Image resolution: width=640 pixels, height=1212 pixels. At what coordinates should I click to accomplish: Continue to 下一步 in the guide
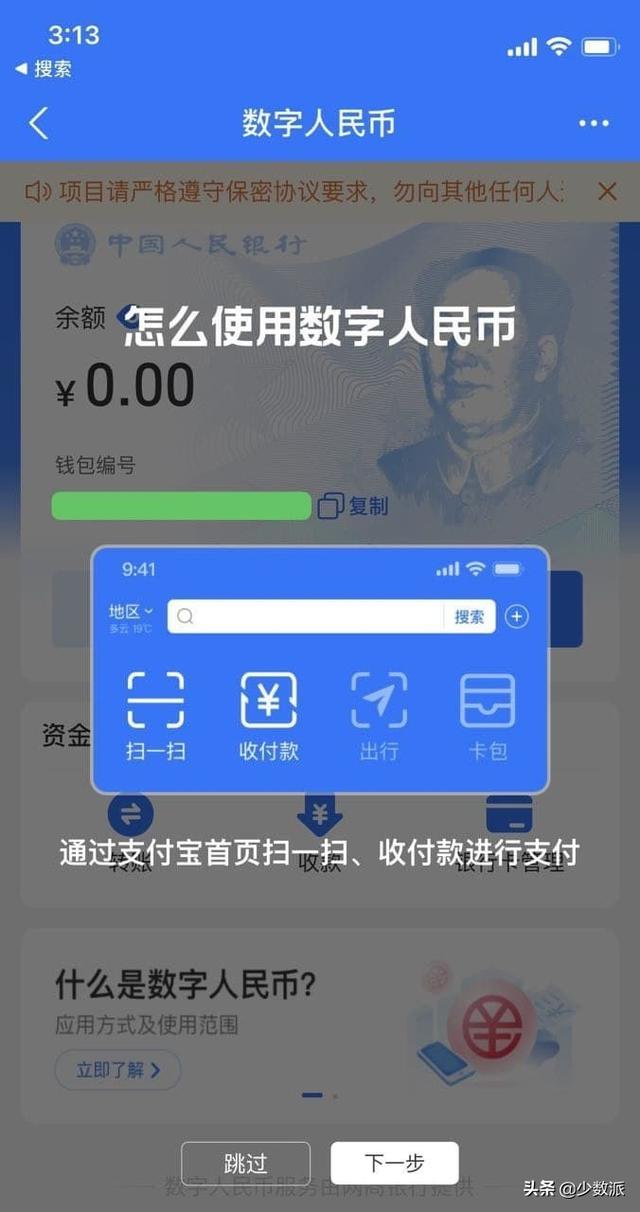click(395, 1163)
